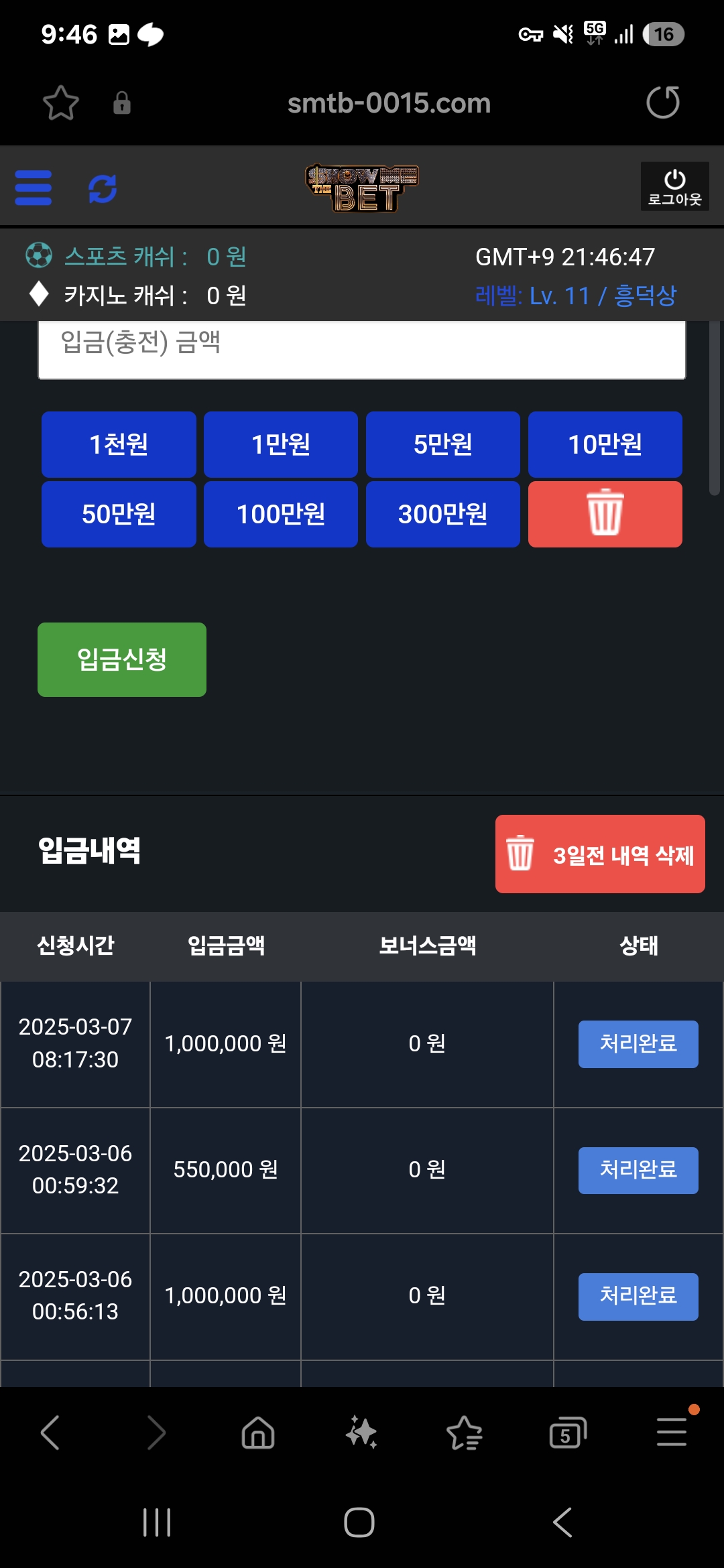Choose the 5만원 amount button
Viewport: 724px width, 1568px height.
[x=443, y=444]
